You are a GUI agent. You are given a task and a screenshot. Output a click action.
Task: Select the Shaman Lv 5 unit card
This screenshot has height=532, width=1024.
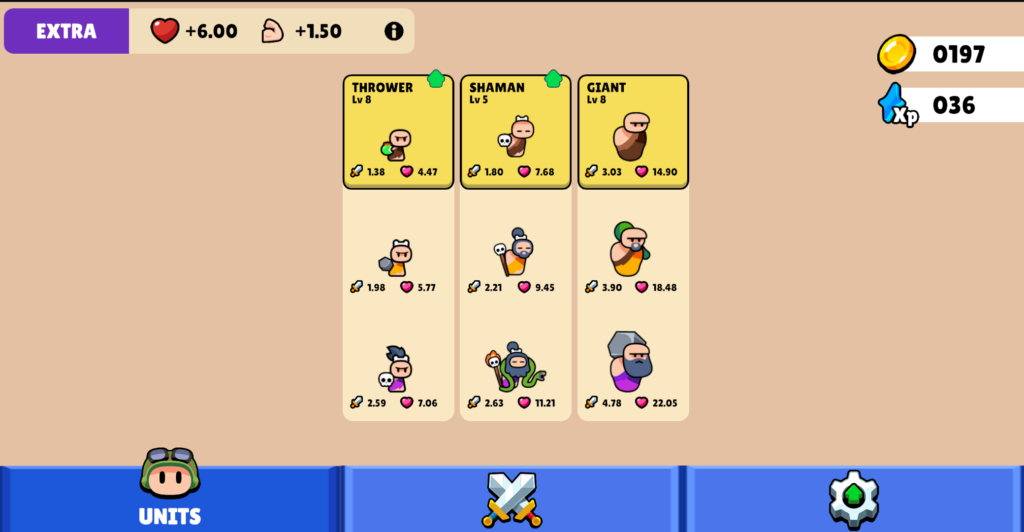coord(515,132)
